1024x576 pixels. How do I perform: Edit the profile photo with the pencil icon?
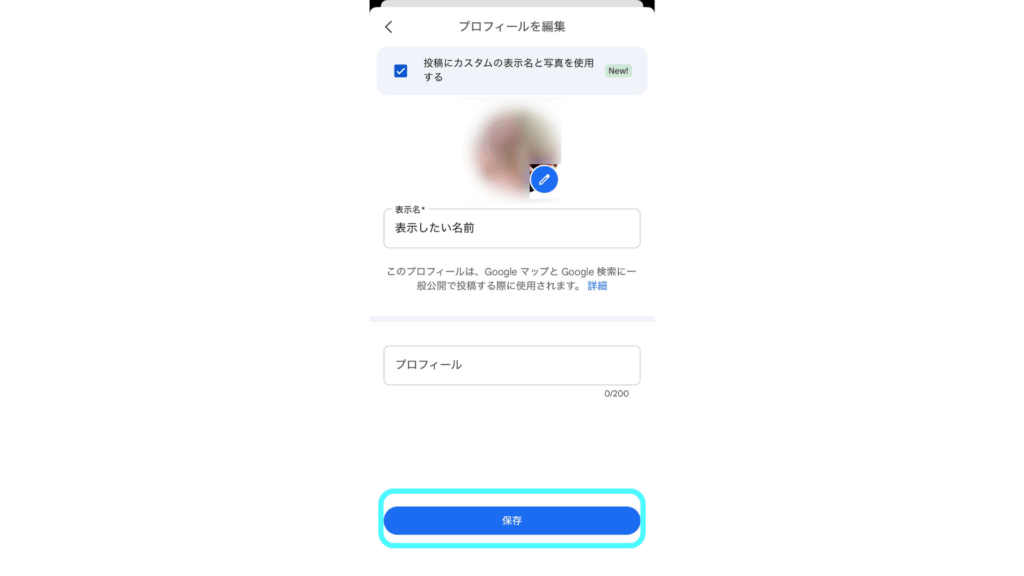544,180
